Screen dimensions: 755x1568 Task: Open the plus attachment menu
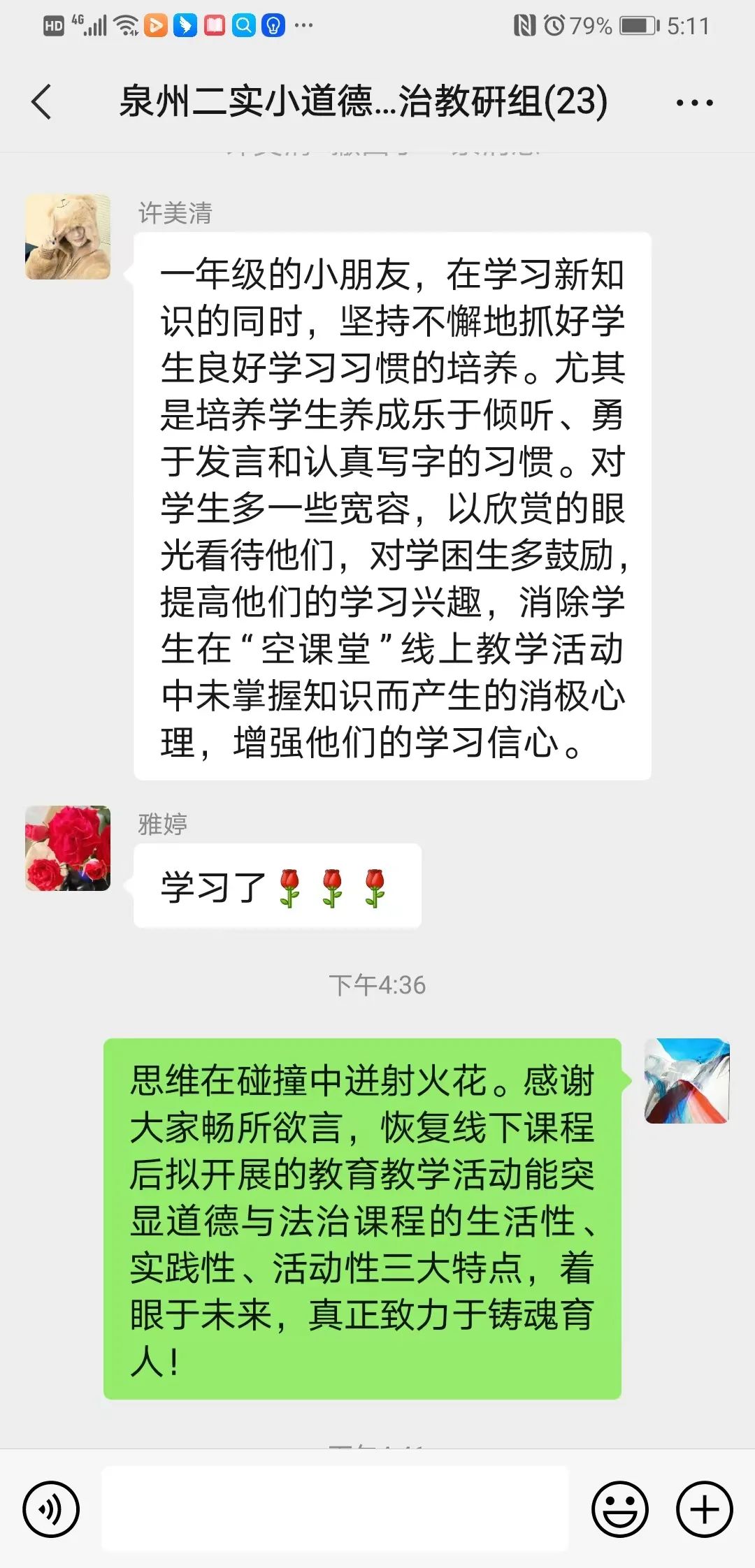tap(704, 1509)
